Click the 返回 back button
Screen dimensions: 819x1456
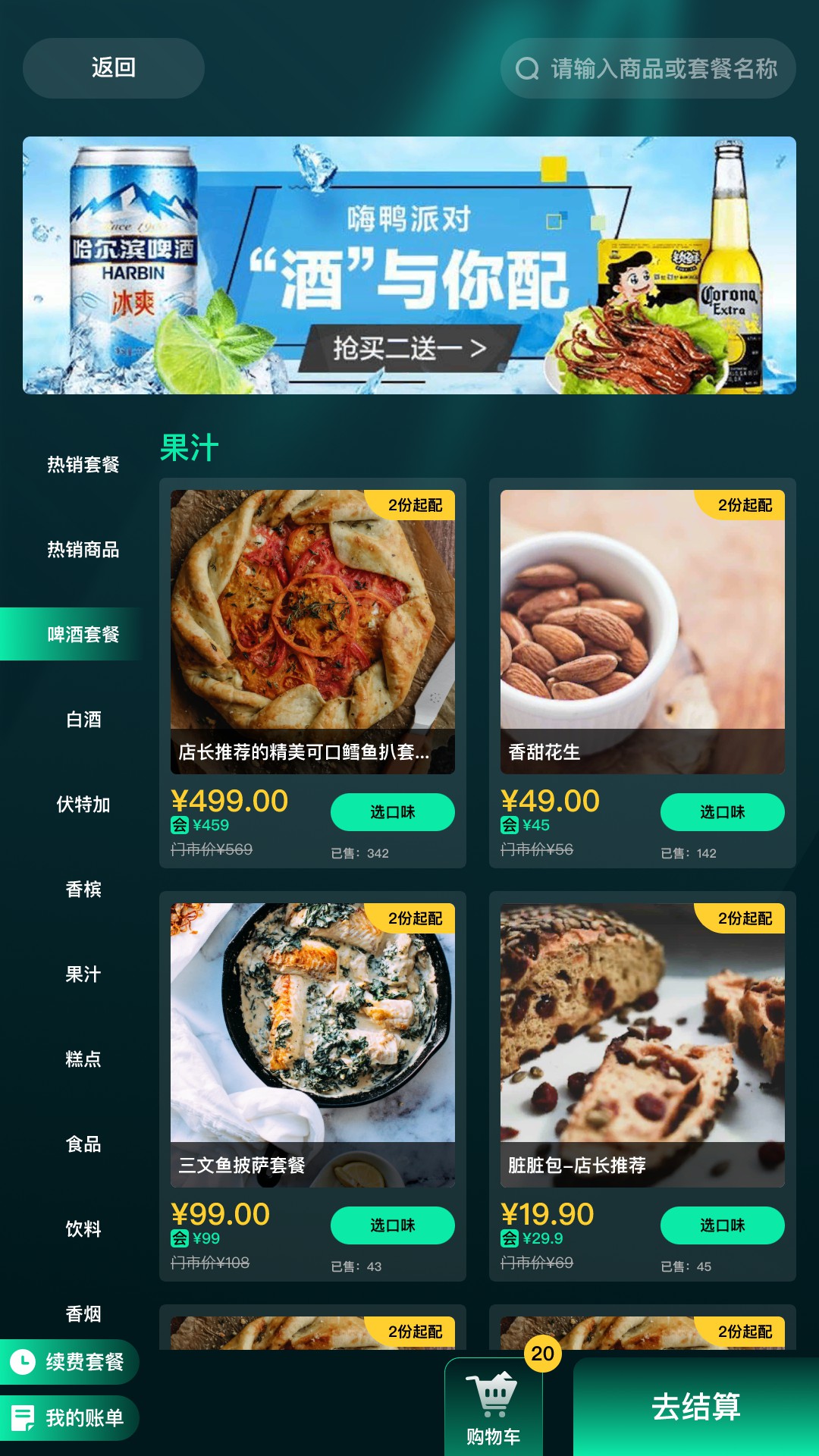click(x=112, y=68)
